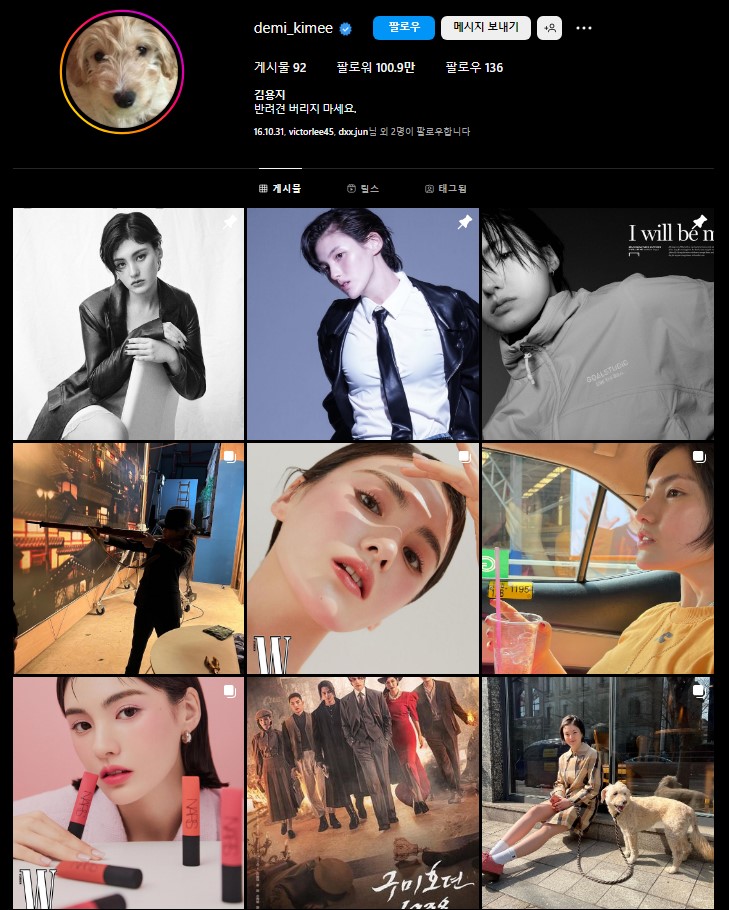729x910 pixels.
Task: Open the similar accounts suggestion icon
Action: [549, 28]
